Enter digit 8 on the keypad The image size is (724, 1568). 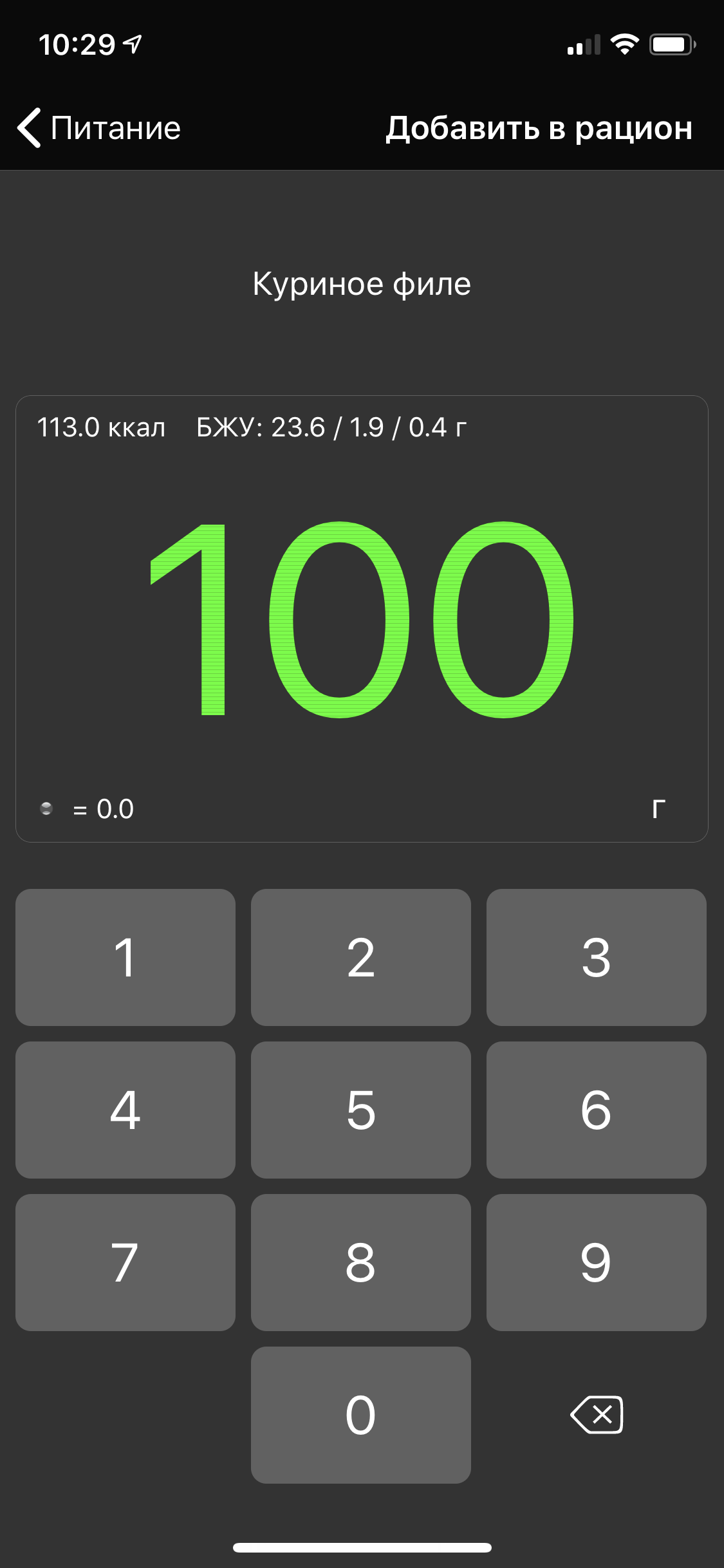click(x=361, y=1262)
